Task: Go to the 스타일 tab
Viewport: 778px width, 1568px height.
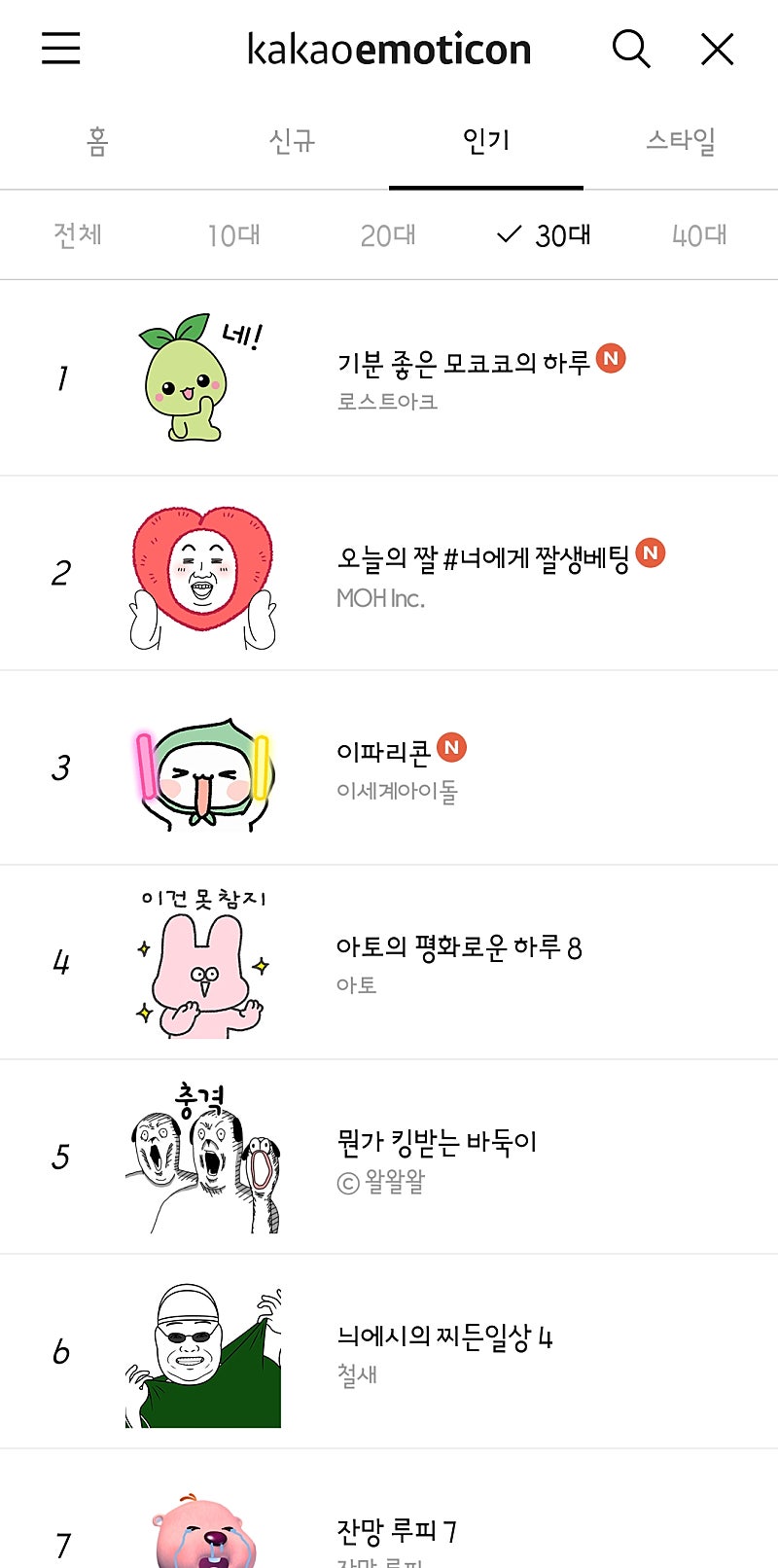Action: tap(681, 142)
